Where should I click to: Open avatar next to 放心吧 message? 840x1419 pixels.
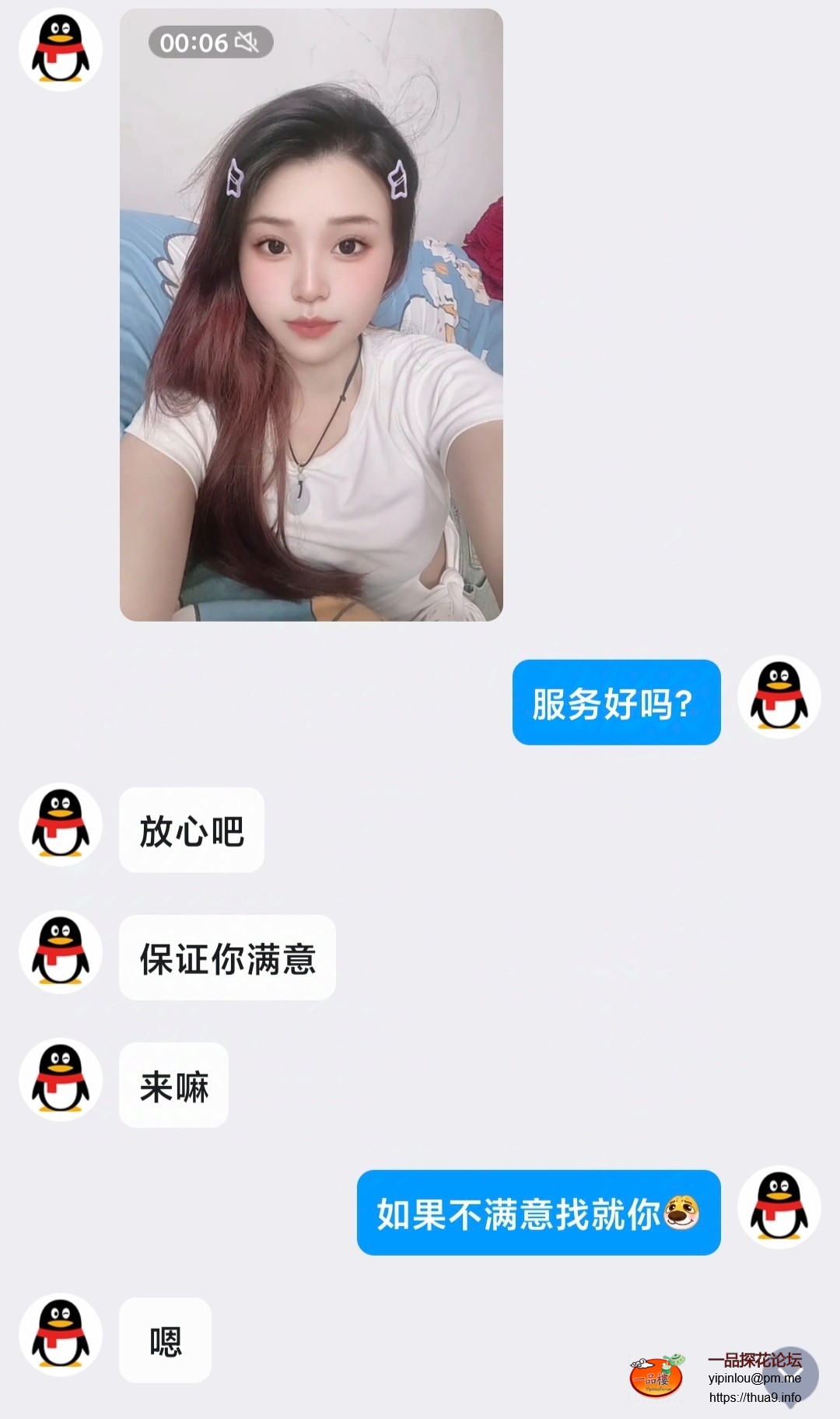pos(61,824)
